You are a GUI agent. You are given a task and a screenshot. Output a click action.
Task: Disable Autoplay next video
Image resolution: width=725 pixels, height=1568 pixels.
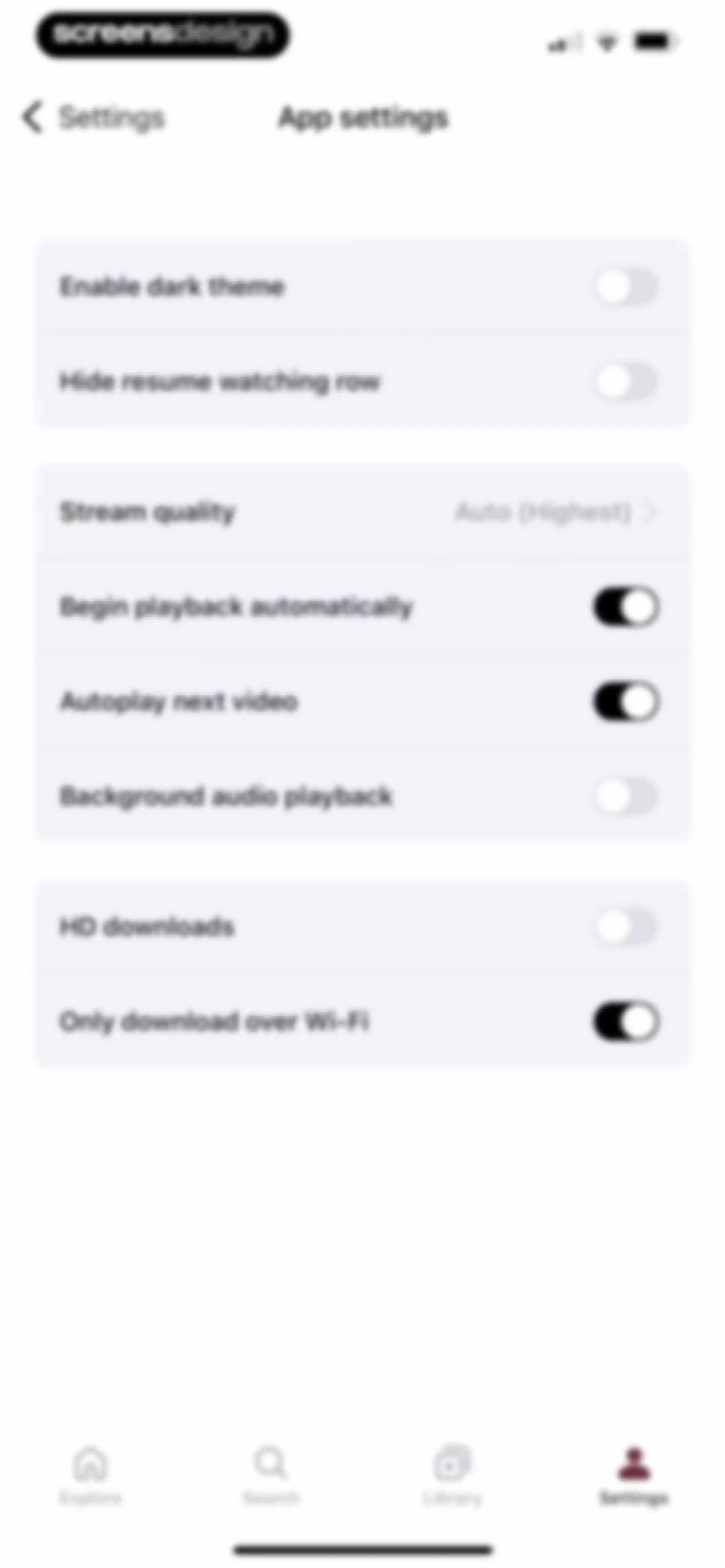tap(626, 702)
